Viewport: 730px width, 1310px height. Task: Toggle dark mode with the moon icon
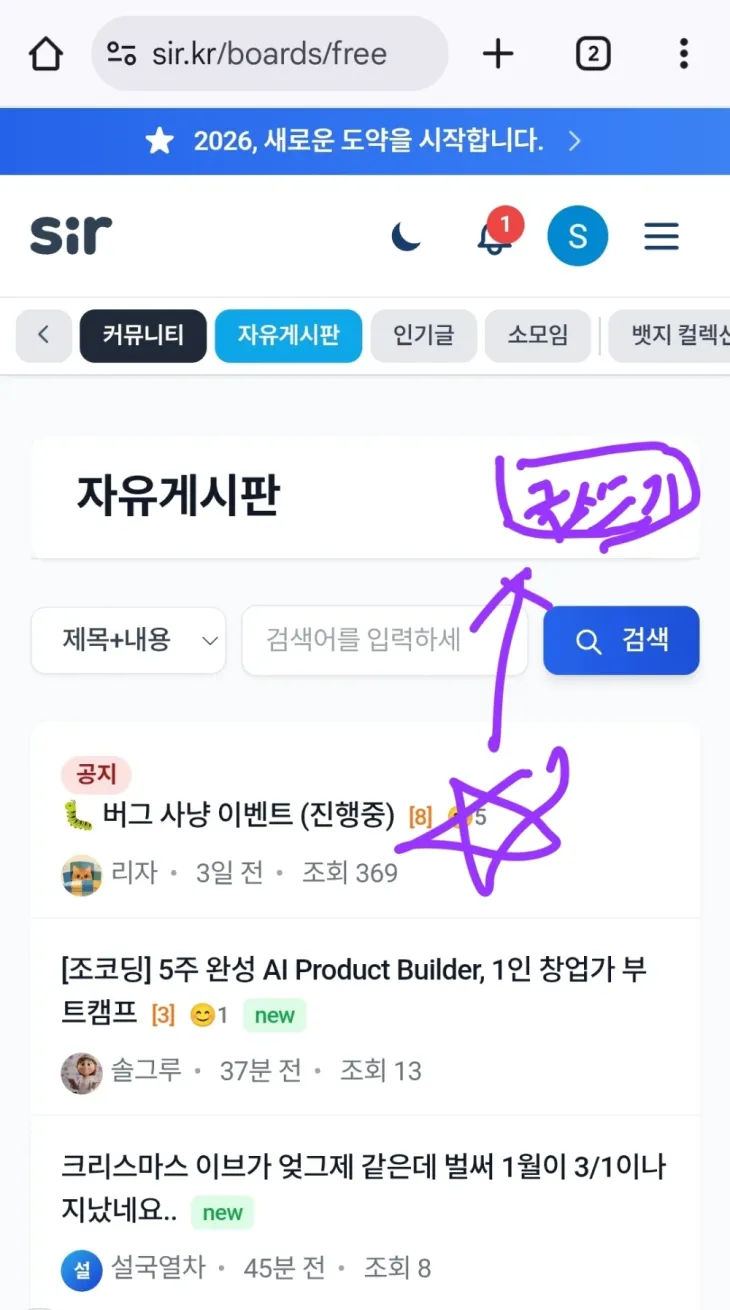pyautogui.click(x=406, y=236)
